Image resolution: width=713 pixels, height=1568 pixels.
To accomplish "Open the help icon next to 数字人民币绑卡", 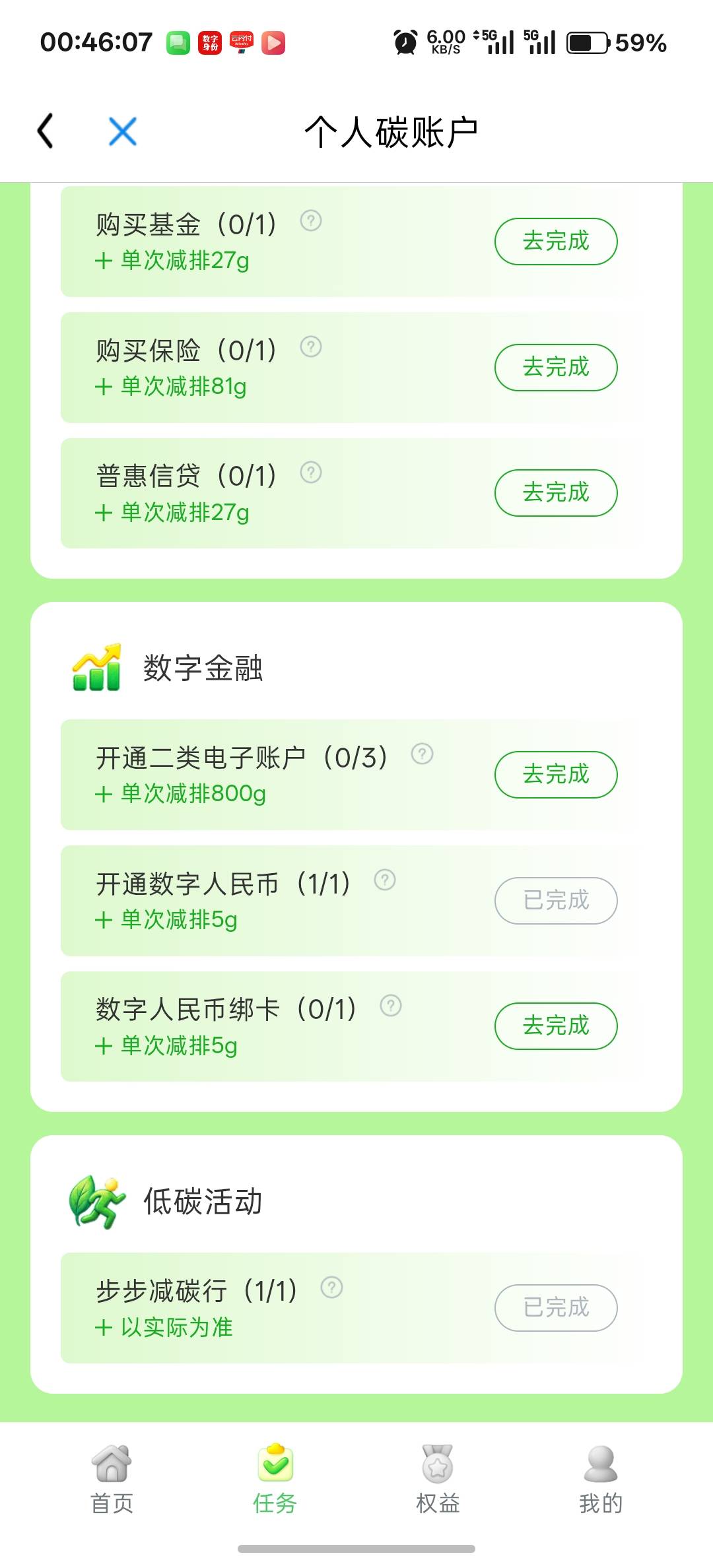I will 391,1006.
